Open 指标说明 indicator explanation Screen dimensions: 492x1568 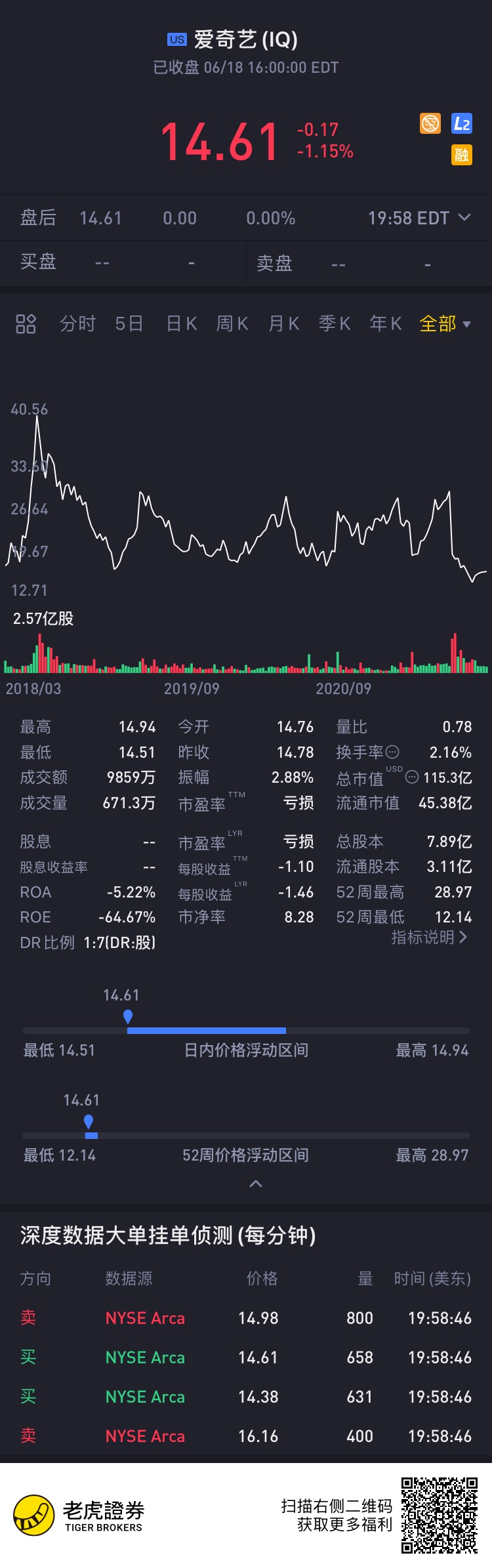tap(429, 938)
